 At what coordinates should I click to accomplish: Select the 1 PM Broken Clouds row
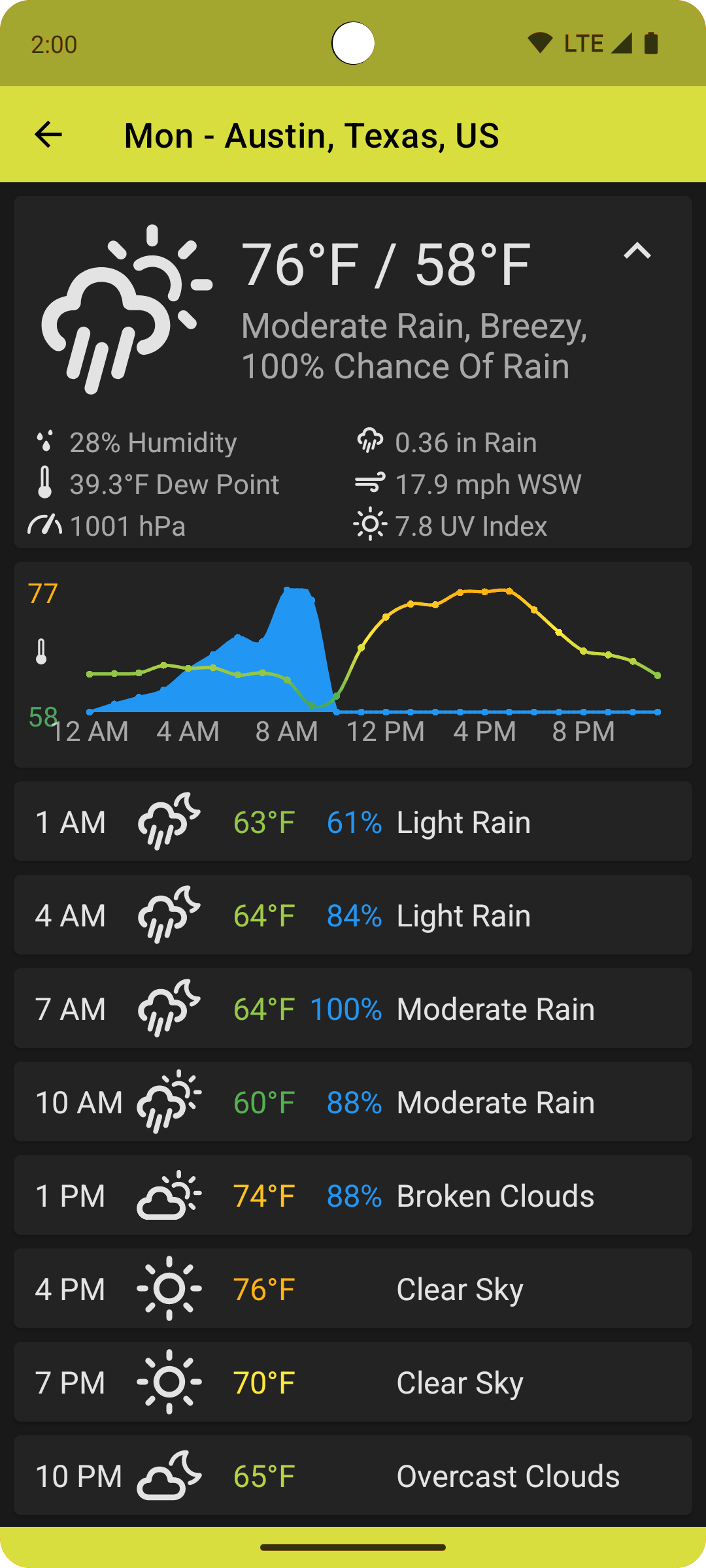click(x=353, y=1195)
